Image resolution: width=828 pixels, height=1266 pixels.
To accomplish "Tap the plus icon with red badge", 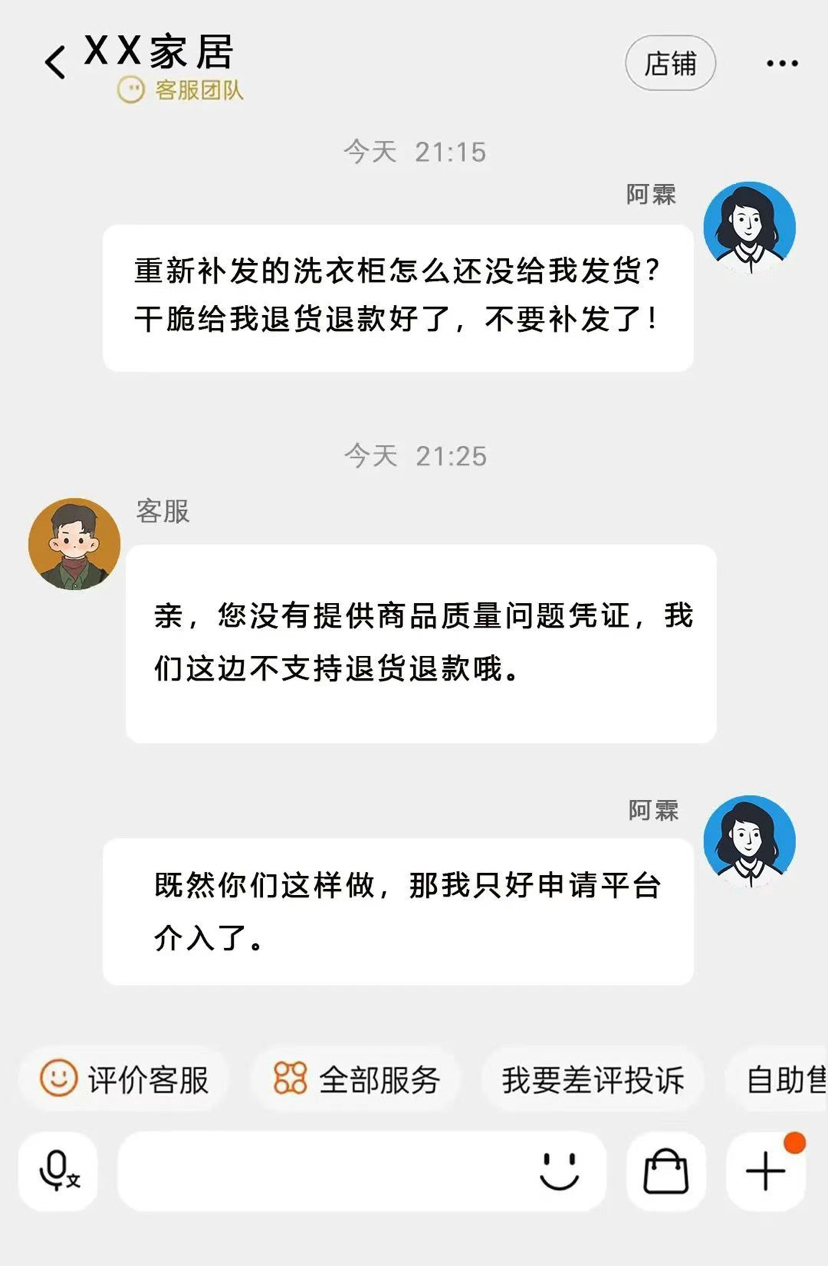I will click(x=764, y=1171).
